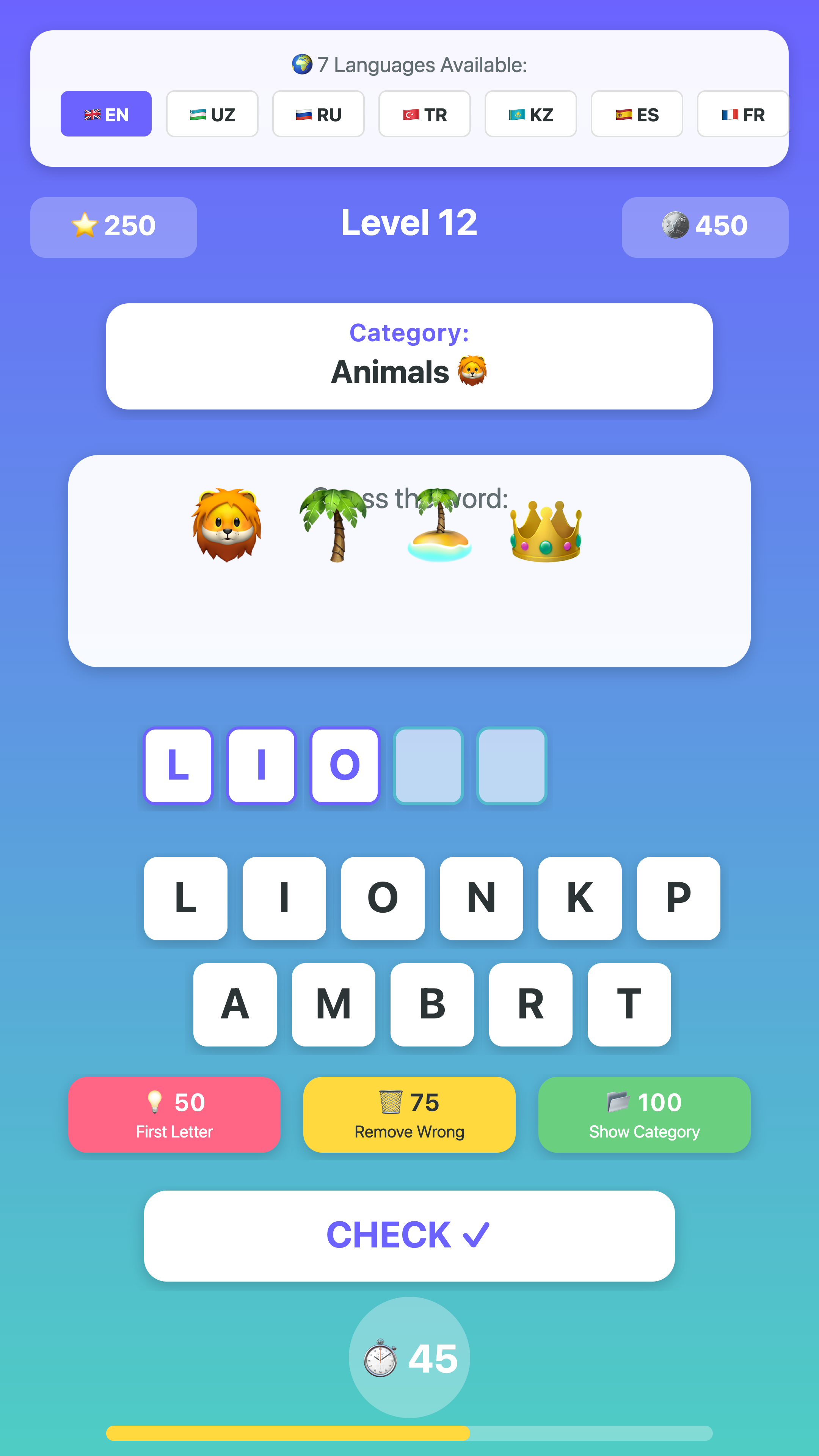
Task: Check the entered answer
Action: tap(409, 1236)
